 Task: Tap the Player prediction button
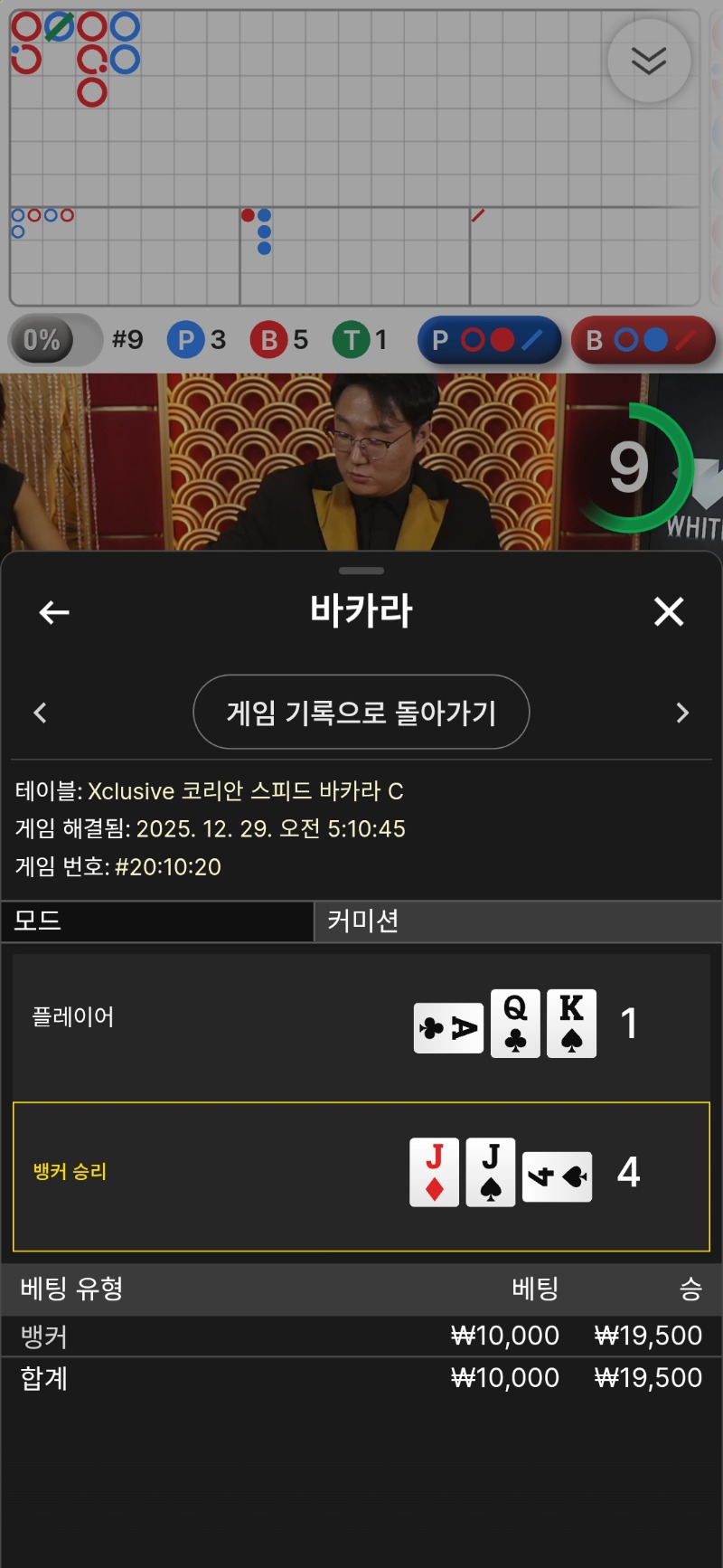click(489, 340)
